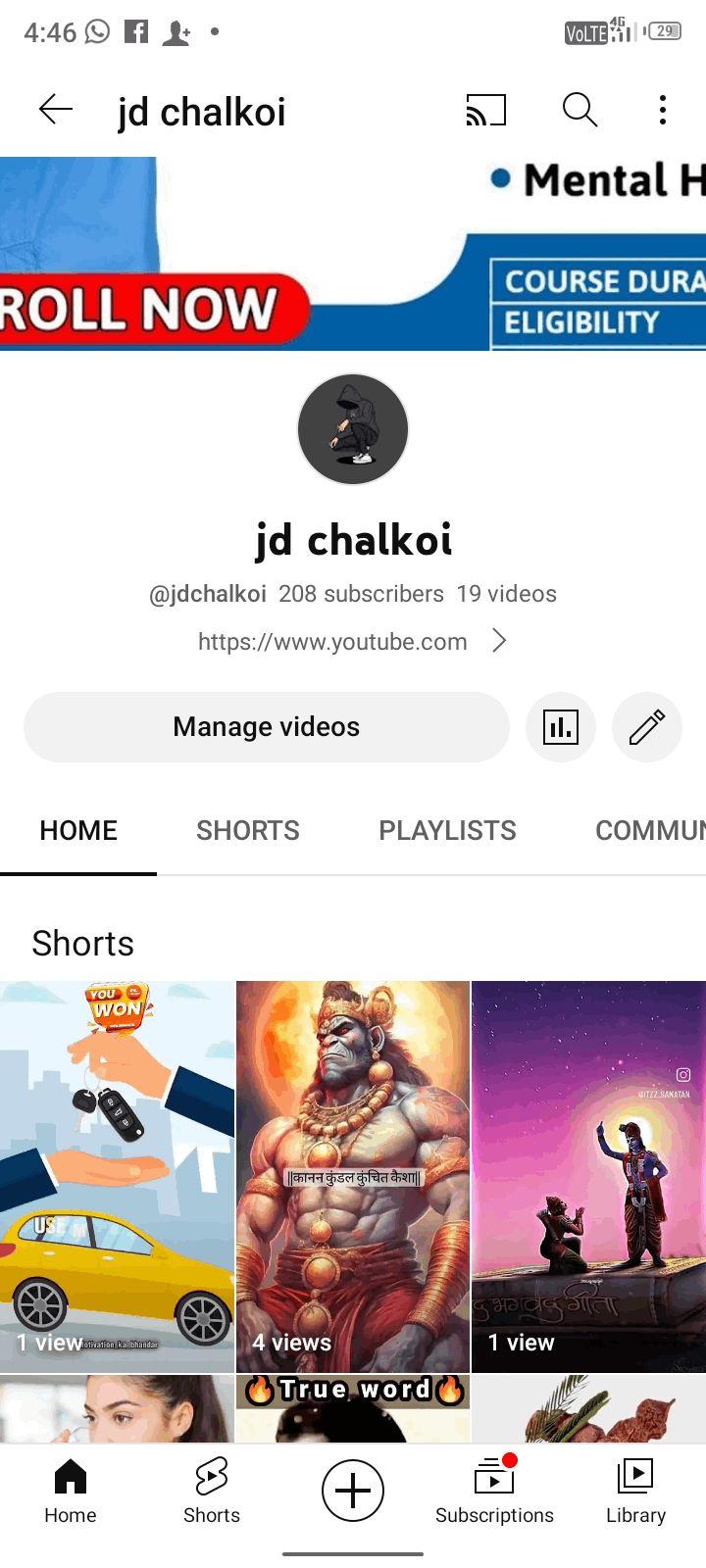Select the HOME channel tab
The width and height of the screenshot is (706, 1568).
[78, 831]
